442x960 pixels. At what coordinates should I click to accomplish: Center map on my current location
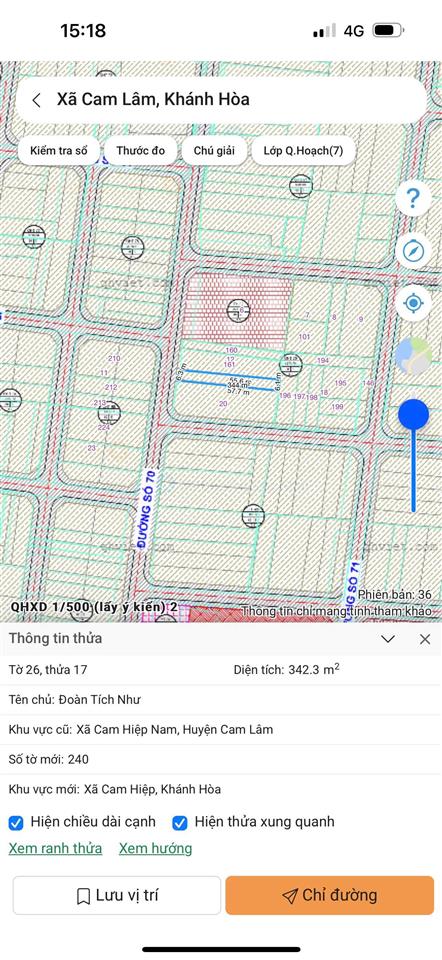413,303
